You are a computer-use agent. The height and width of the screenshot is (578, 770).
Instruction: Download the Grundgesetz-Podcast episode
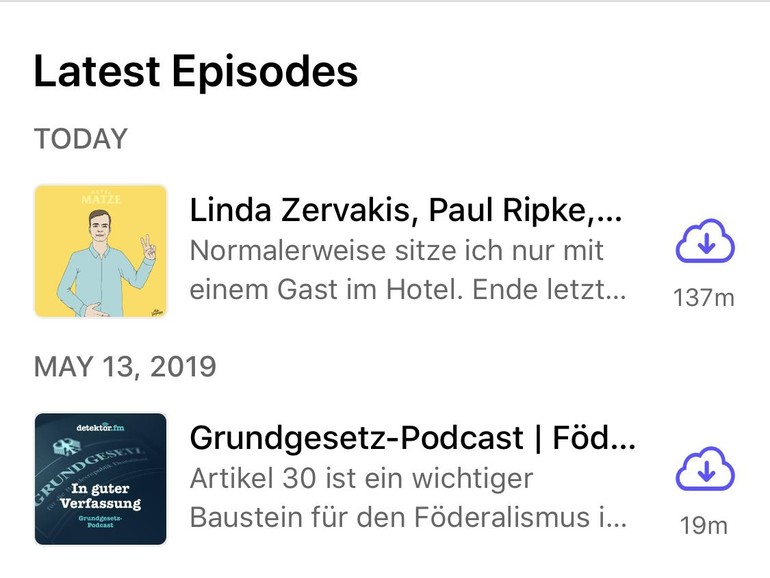pyautogui.click(x=705, y=471)
